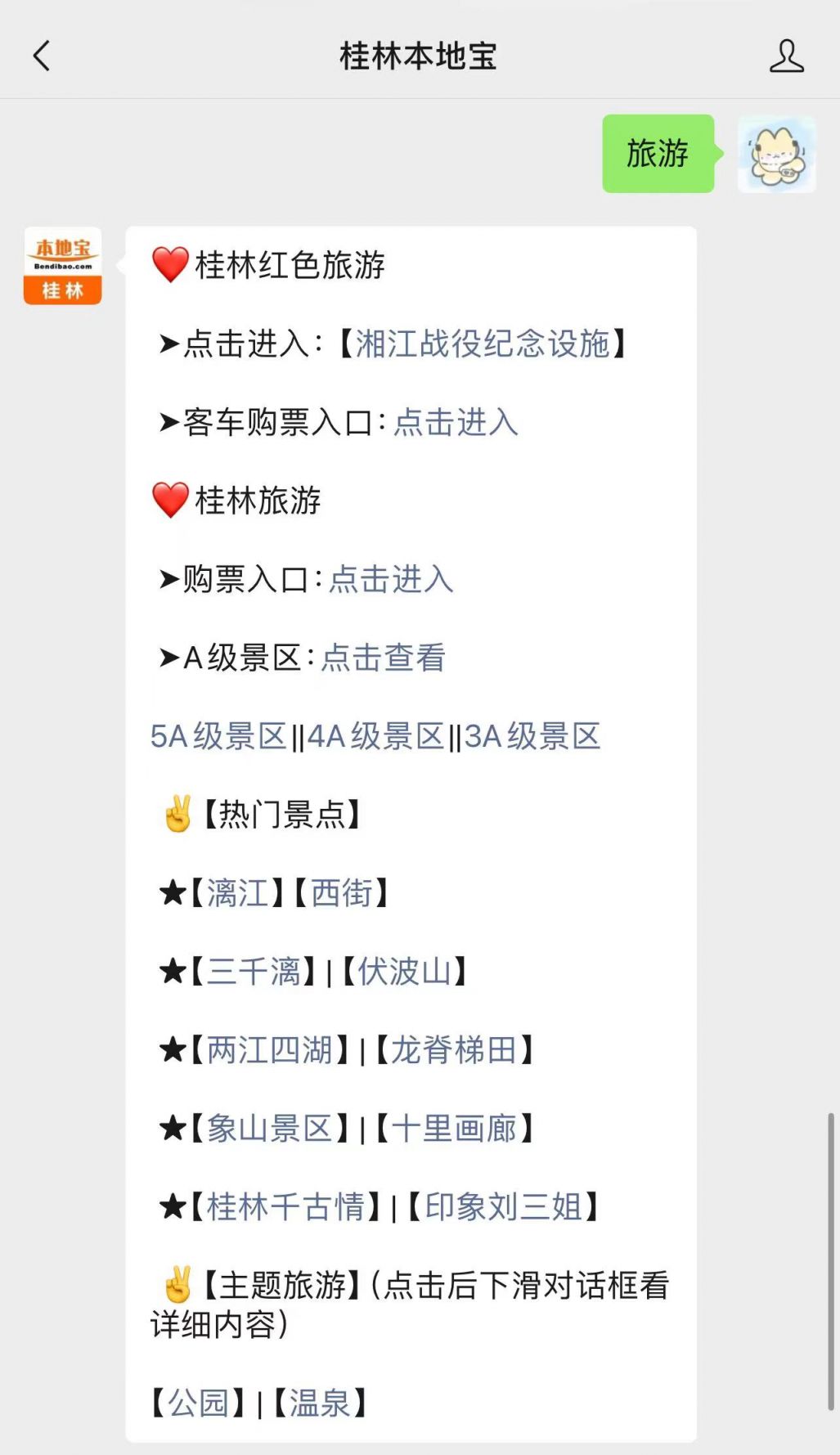Open the 象山景区 link

pos(270,1129)
